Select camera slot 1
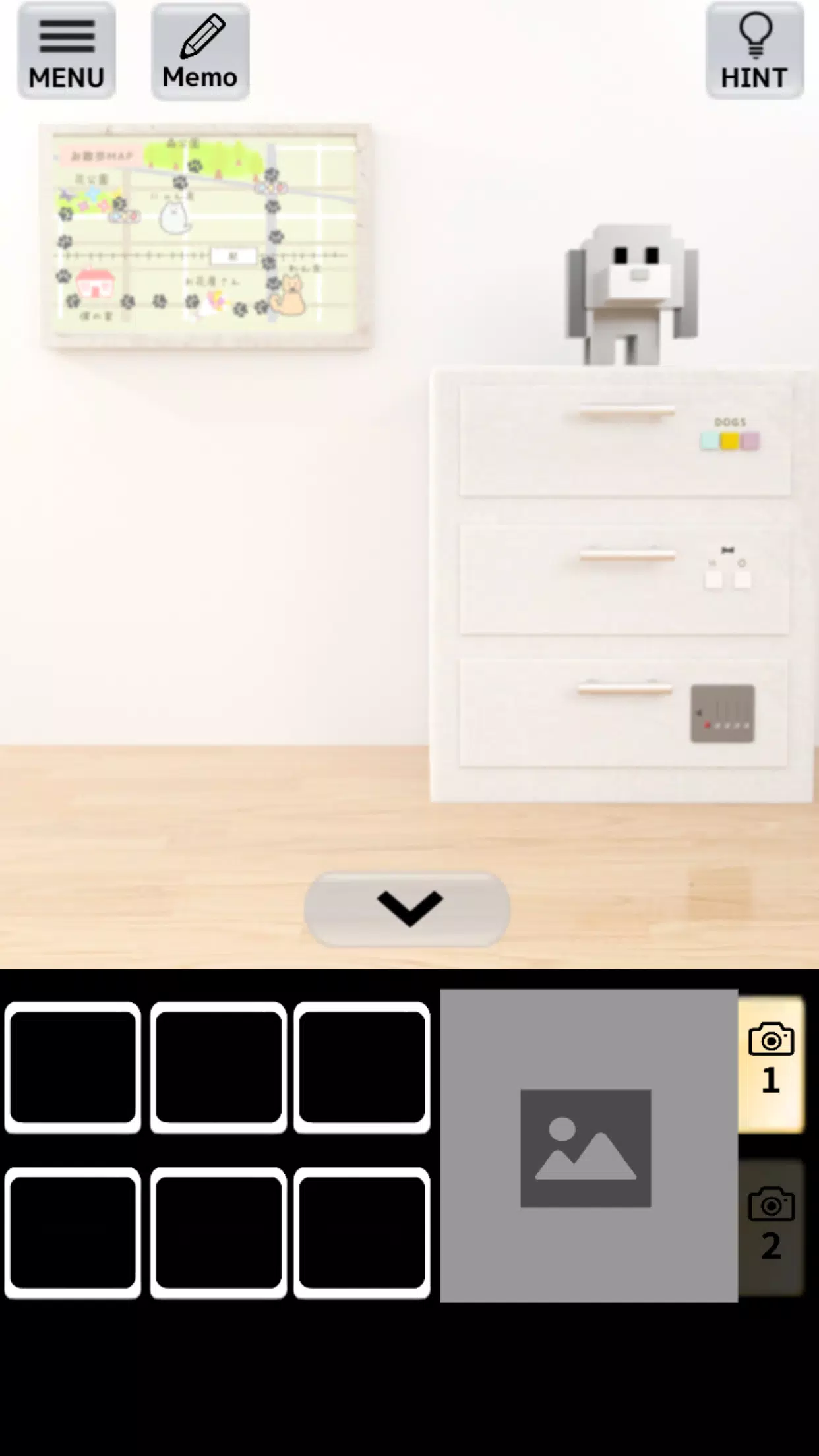 click(770, 1065)
